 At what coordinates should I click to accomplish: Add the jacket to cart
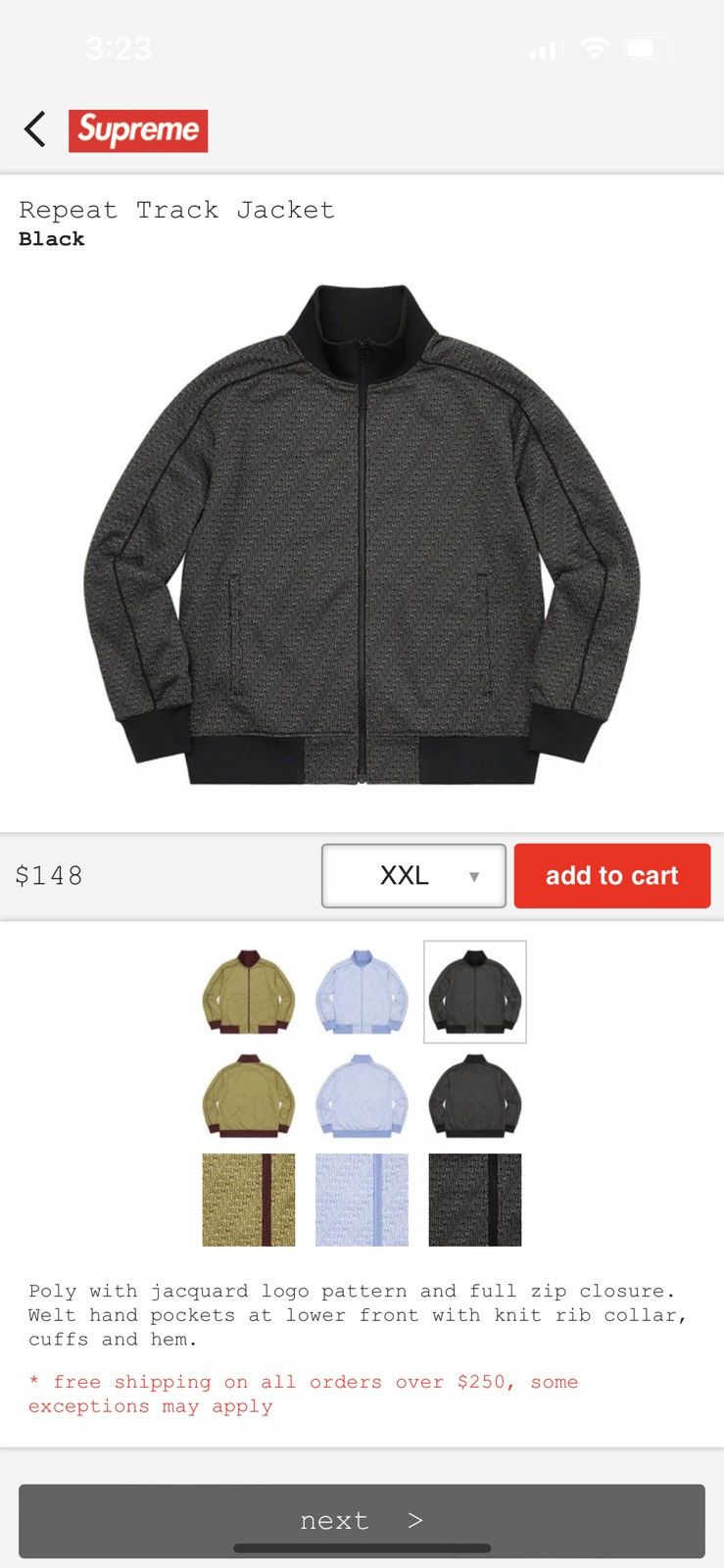612,875
